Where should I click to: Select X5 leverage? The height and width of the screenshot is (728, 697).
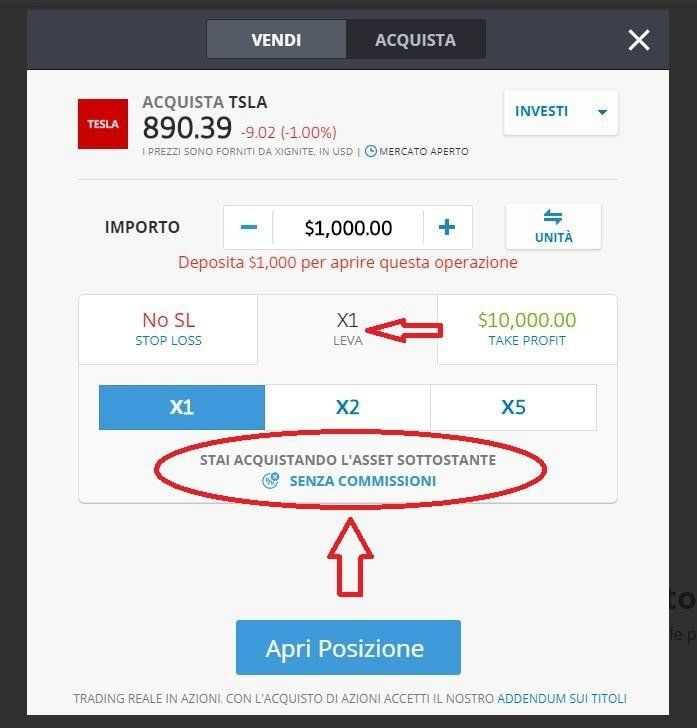pos(513,407)
